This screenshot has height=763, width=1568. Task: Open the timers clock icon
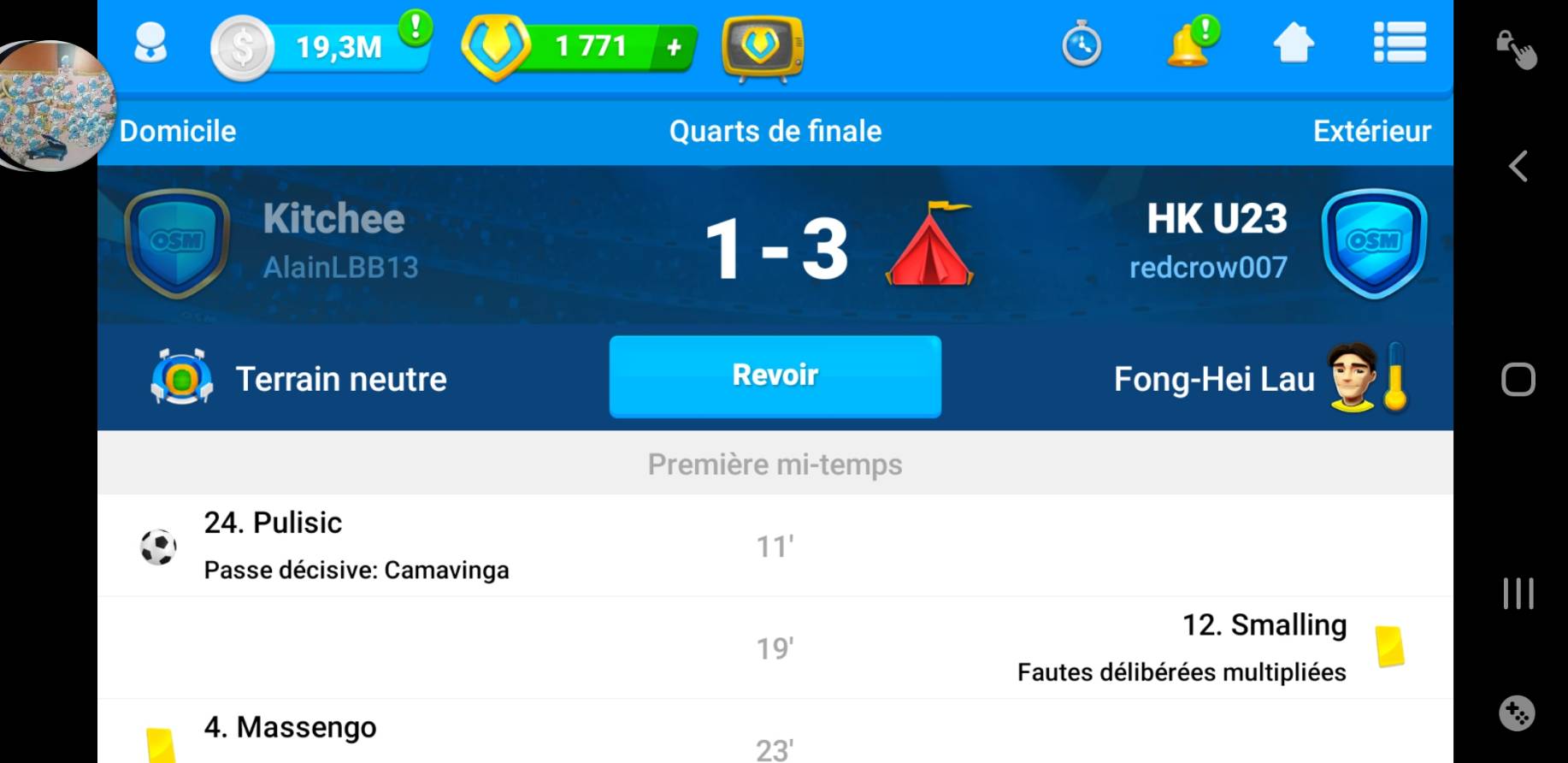1082,45
